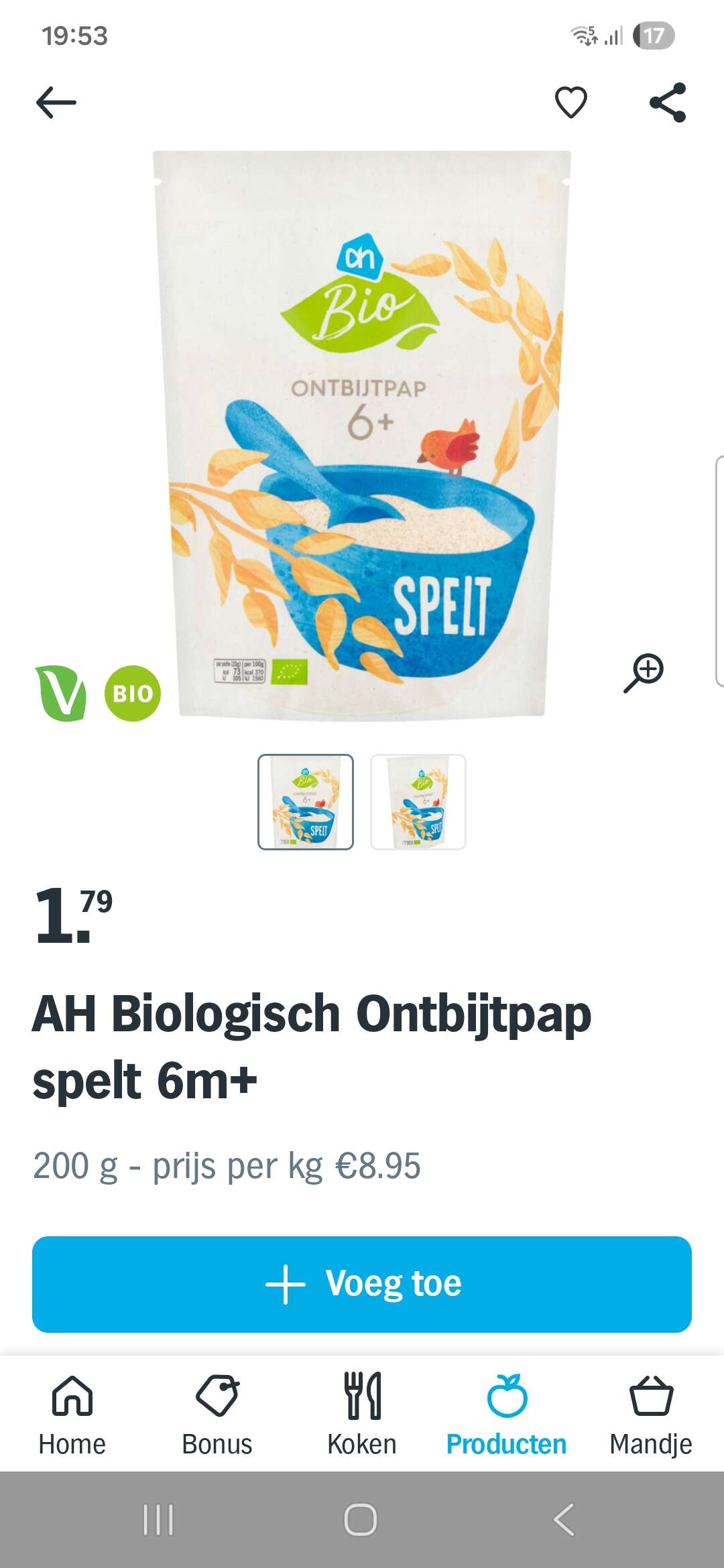Screen dimensions: 724x1568
Task: Go to the phone's home screen
Action: 361,1520
